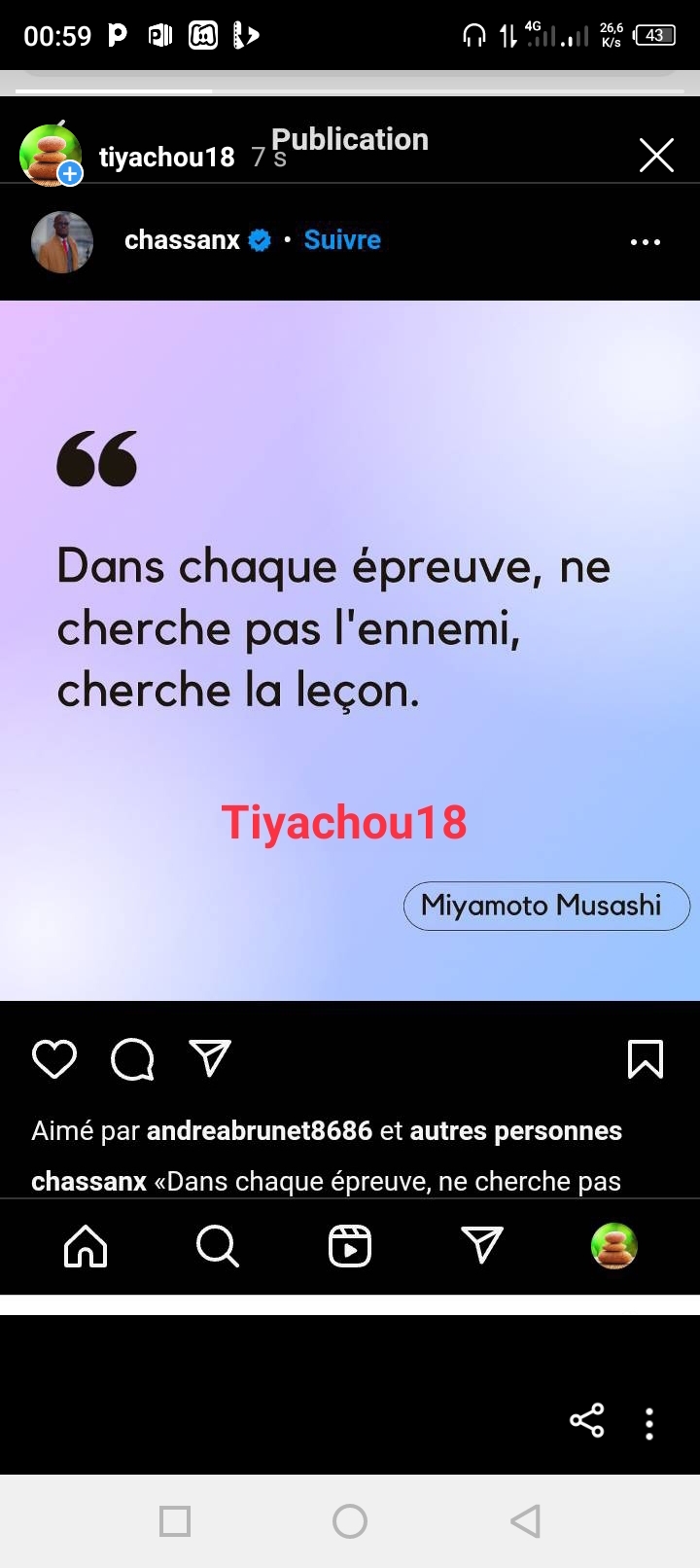Open tiyachou18's profile from the story header
The image size is (700, 1568).
coord(166,157)
